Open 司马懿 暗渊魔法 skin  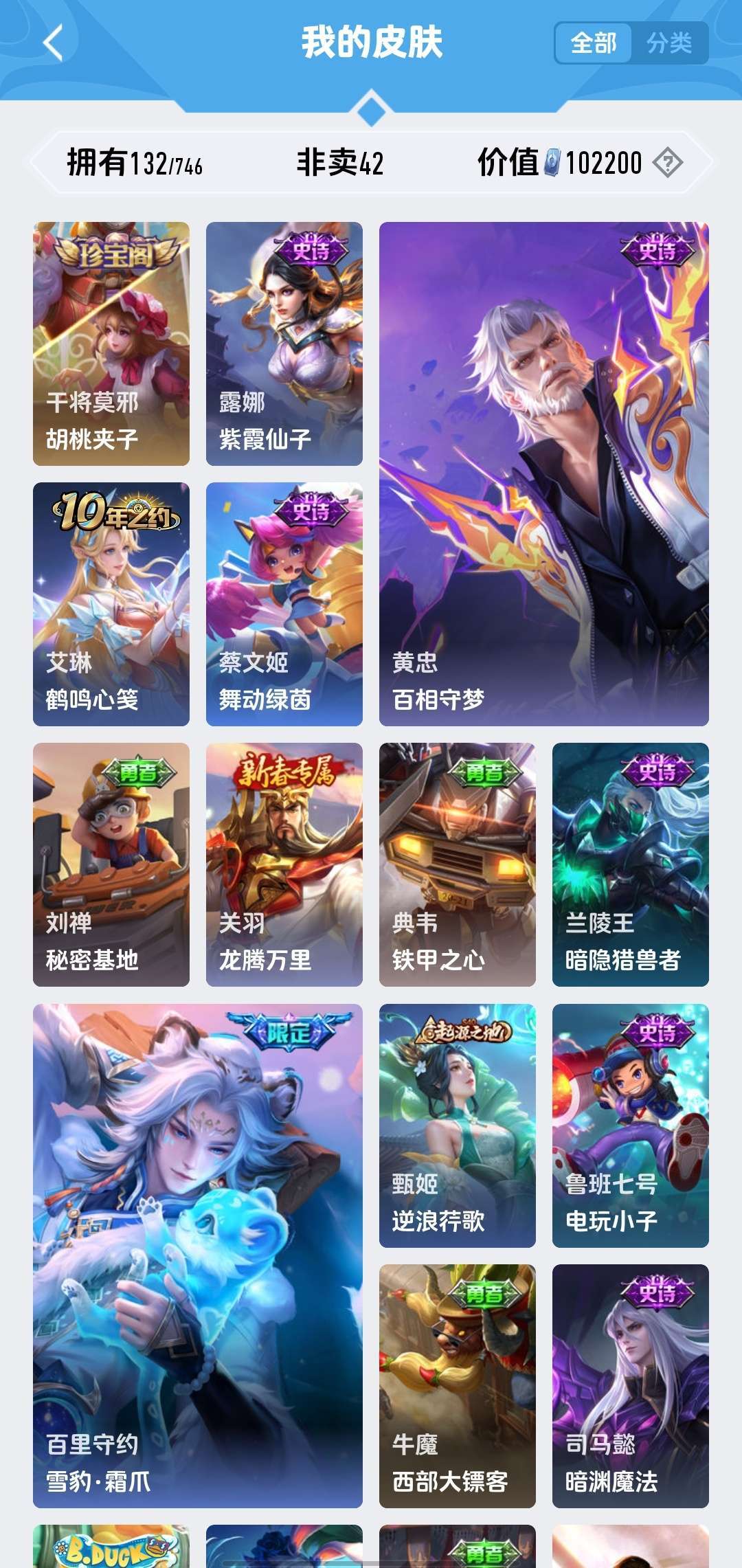pyautogui.click(x=631, y=1386)
